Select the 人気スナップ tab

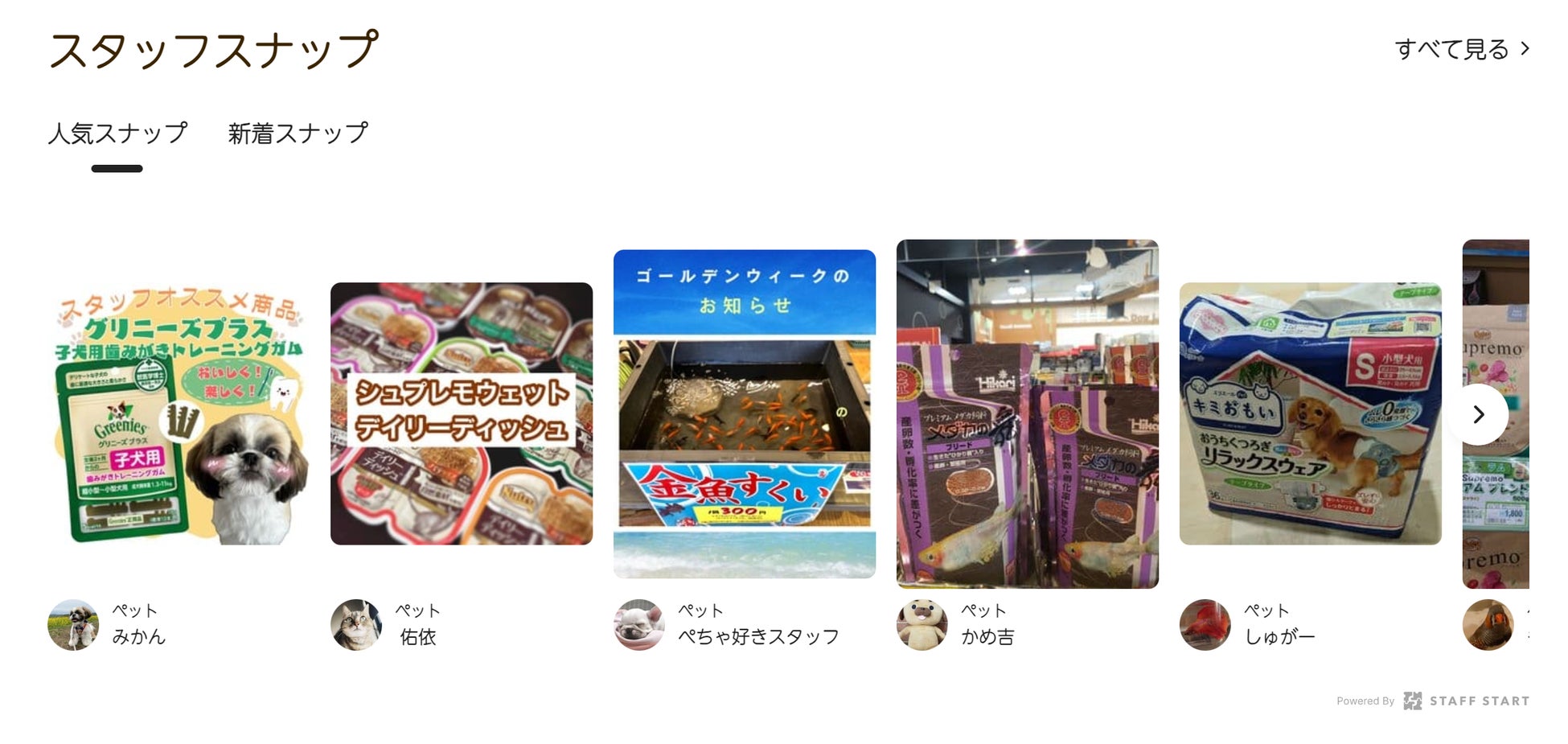[x=117, y=134]
